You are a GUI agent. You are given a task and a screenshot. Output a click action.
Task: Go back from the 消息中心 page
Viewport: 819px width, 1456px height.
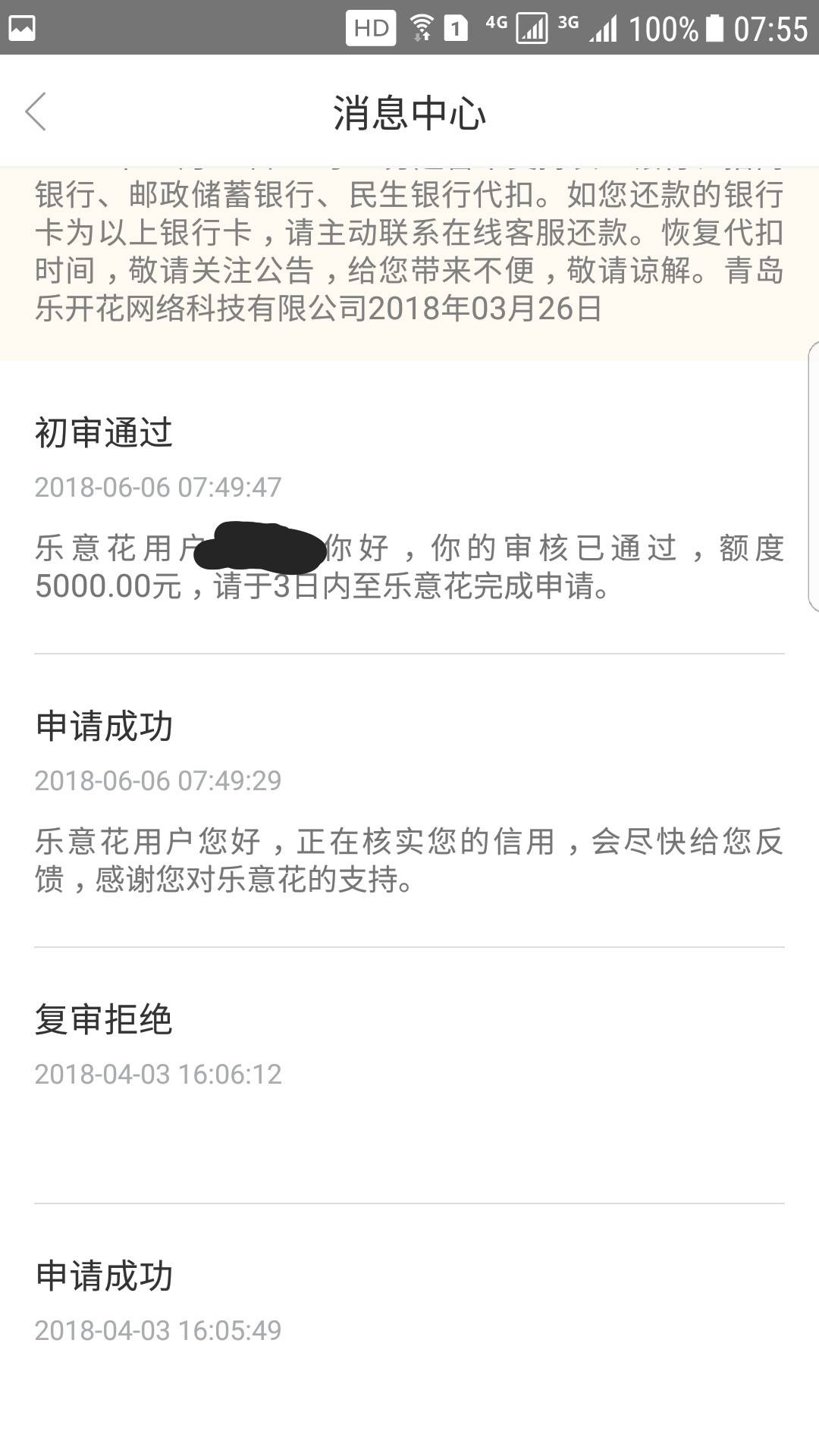(36, 111)
